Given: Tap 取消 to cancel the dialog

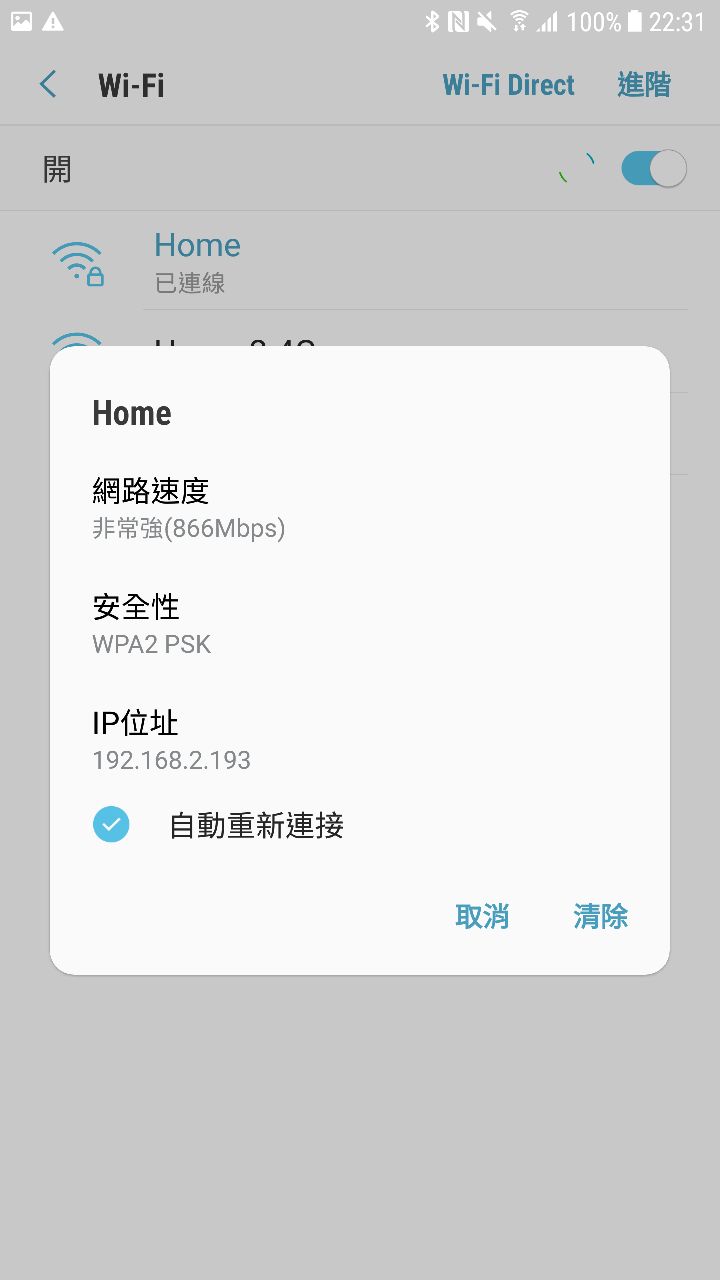Looking at the screenshot, I should [x=482, y=916].
